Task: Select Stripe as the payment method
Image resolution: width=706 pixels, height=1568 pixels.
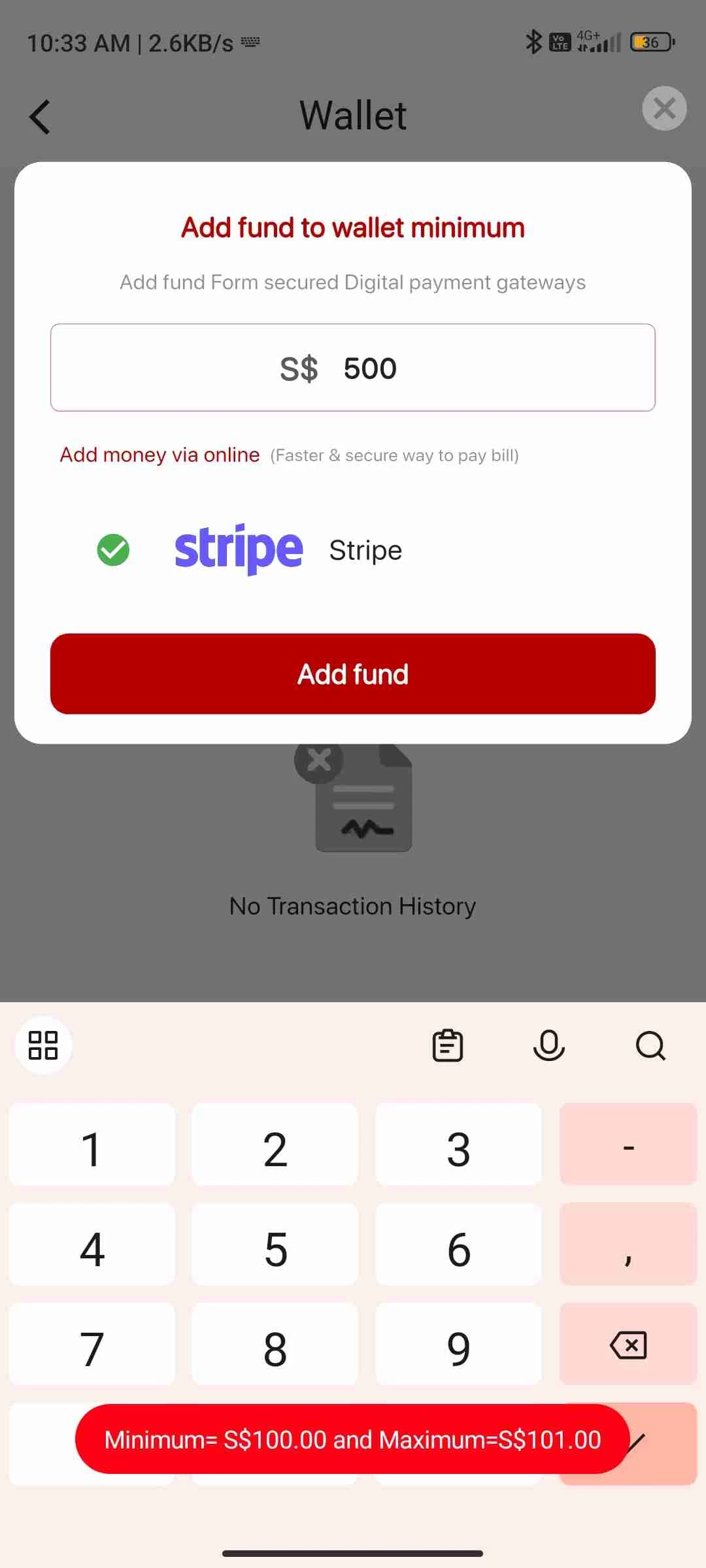Action: click(x=113, y=549)
